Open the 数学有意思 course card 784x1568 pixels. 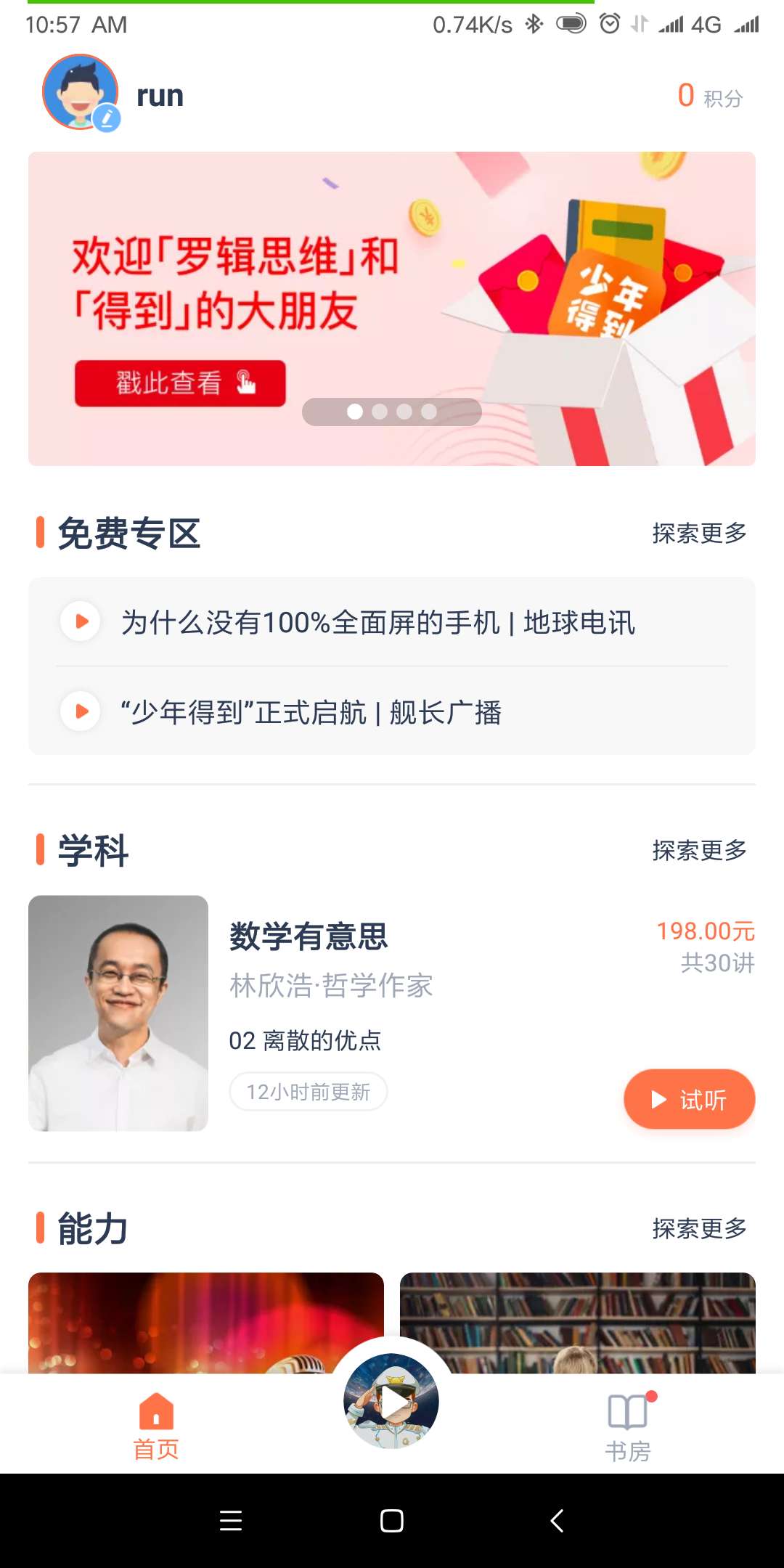click(392, 1013)
